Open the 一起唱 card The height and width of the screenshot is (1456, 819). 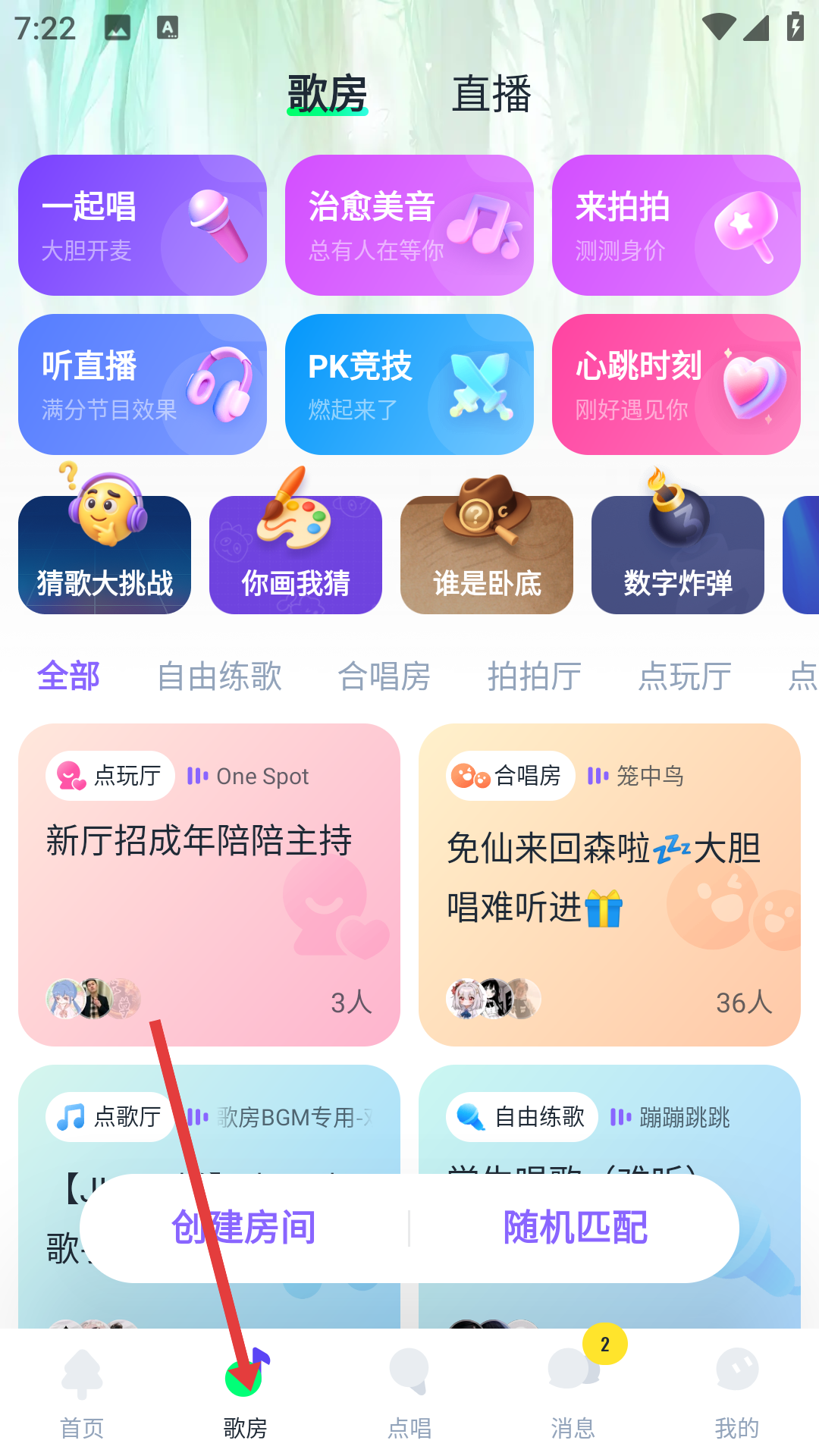143,225
